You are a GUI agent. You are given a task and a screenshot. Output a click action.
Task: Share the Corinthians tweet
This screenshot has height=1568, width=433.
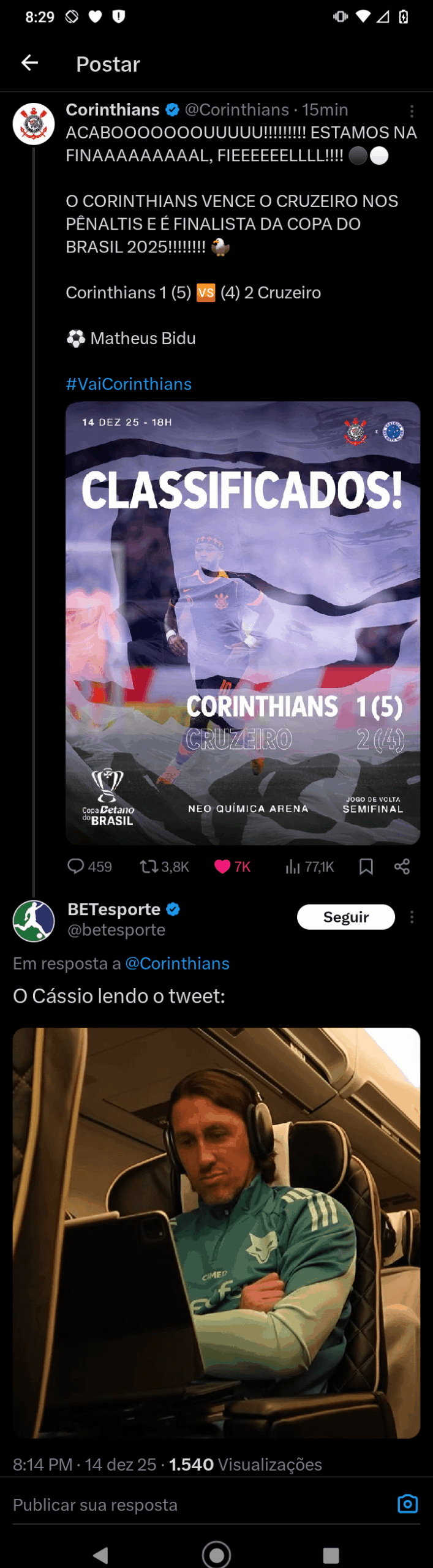402,866
